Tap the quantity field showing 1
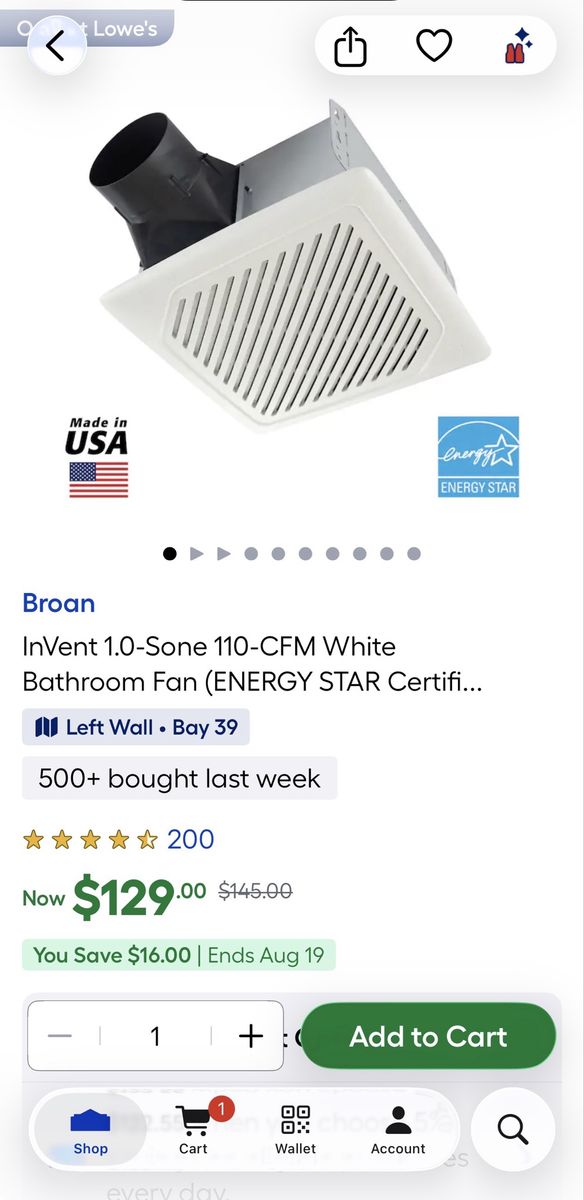This screenshot has height=1200, width=584. click(x=155, y=1036)
